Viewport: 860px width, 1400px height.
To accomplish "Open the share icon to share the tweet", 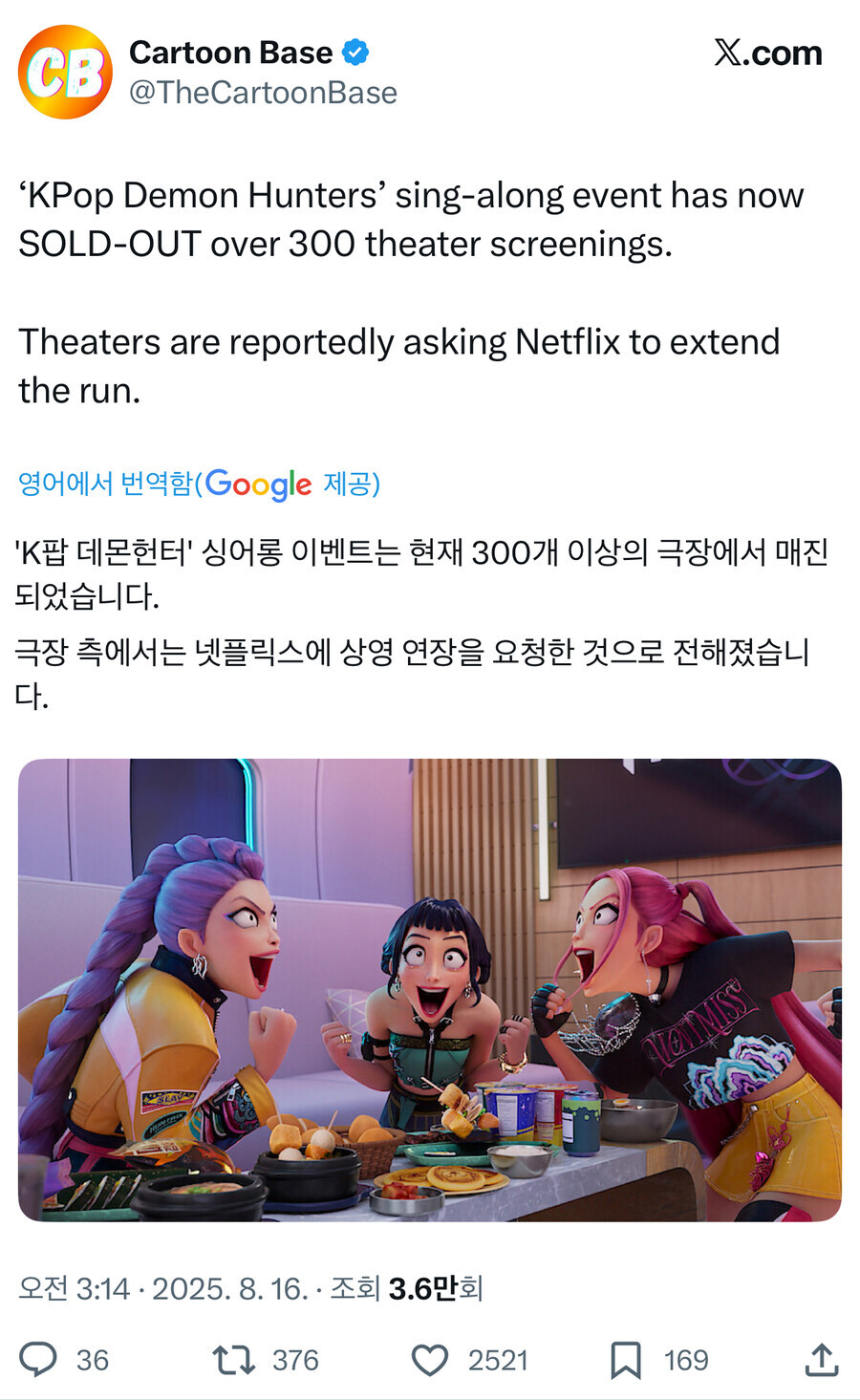I will coord(820,1359).
